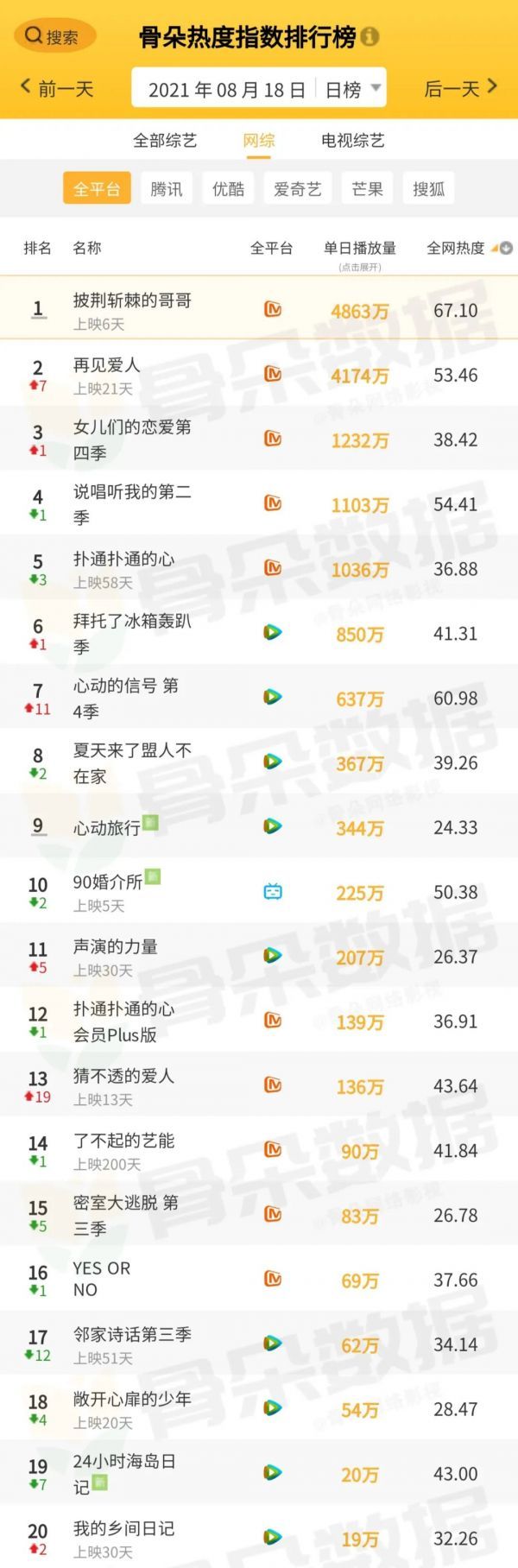The width and height of the screenshot is (518, 1568).
Task: Open the 搜索 search button
Action: [x=54, y=36]
